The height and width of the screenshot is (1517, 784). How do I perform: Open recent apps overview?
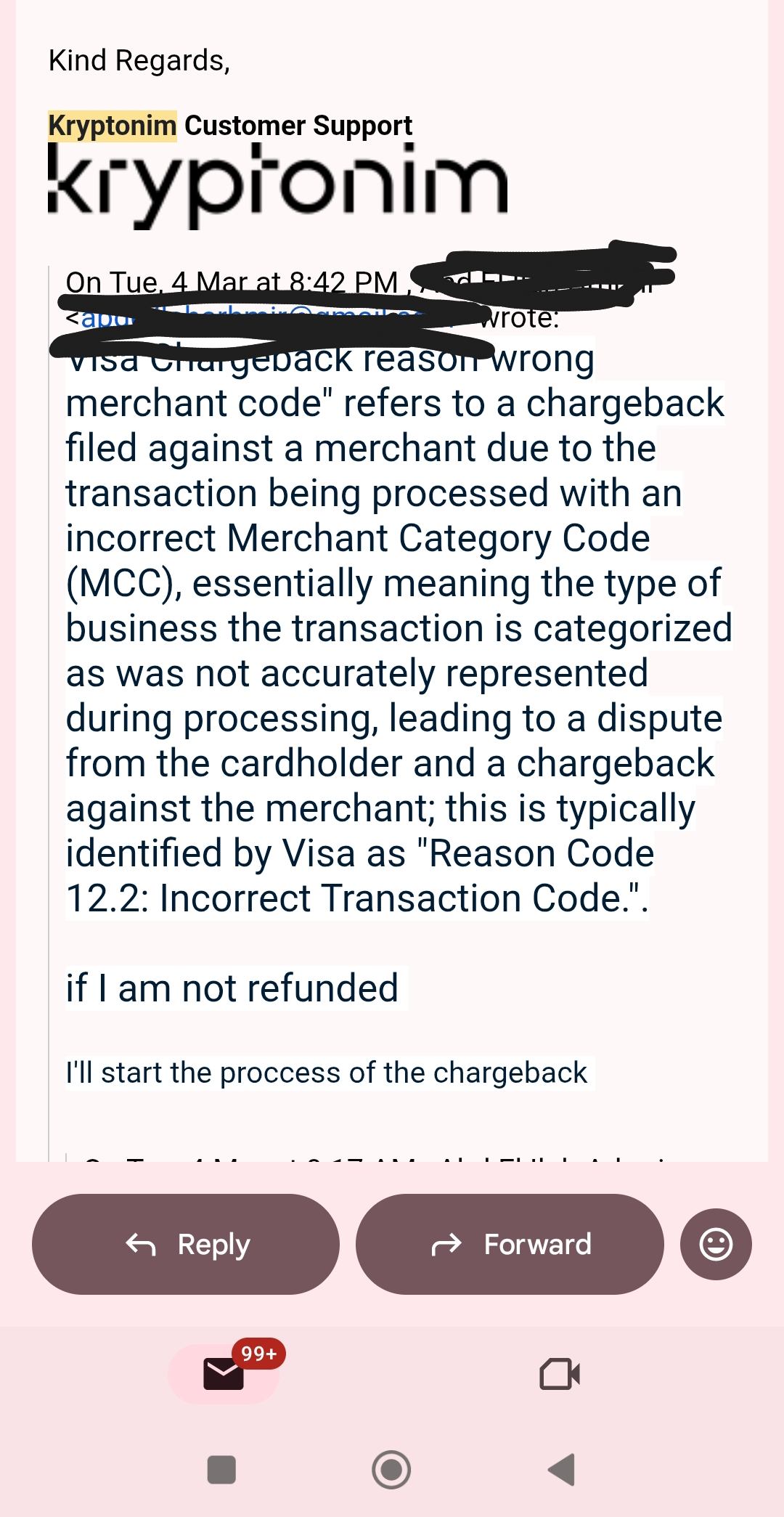click(x=221, y=1469)
